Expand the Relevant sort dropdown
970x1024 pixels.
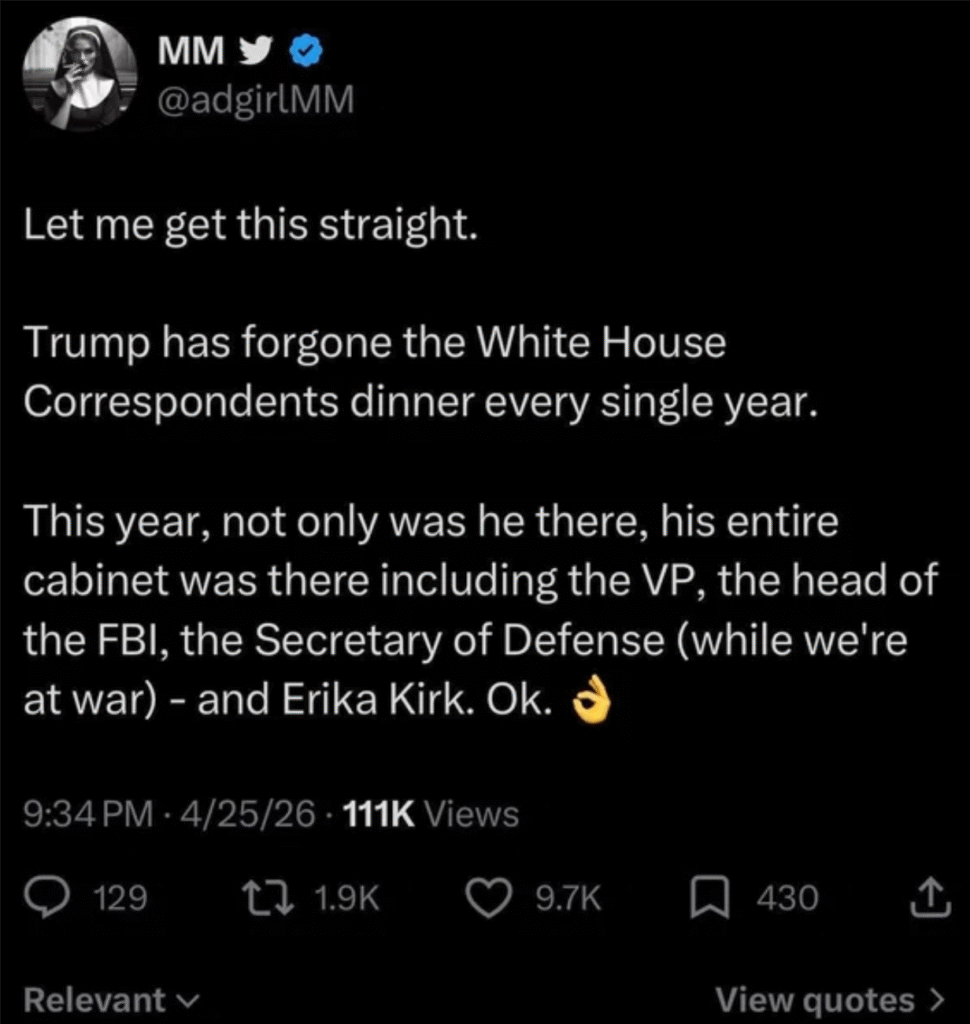(110, 1000)
